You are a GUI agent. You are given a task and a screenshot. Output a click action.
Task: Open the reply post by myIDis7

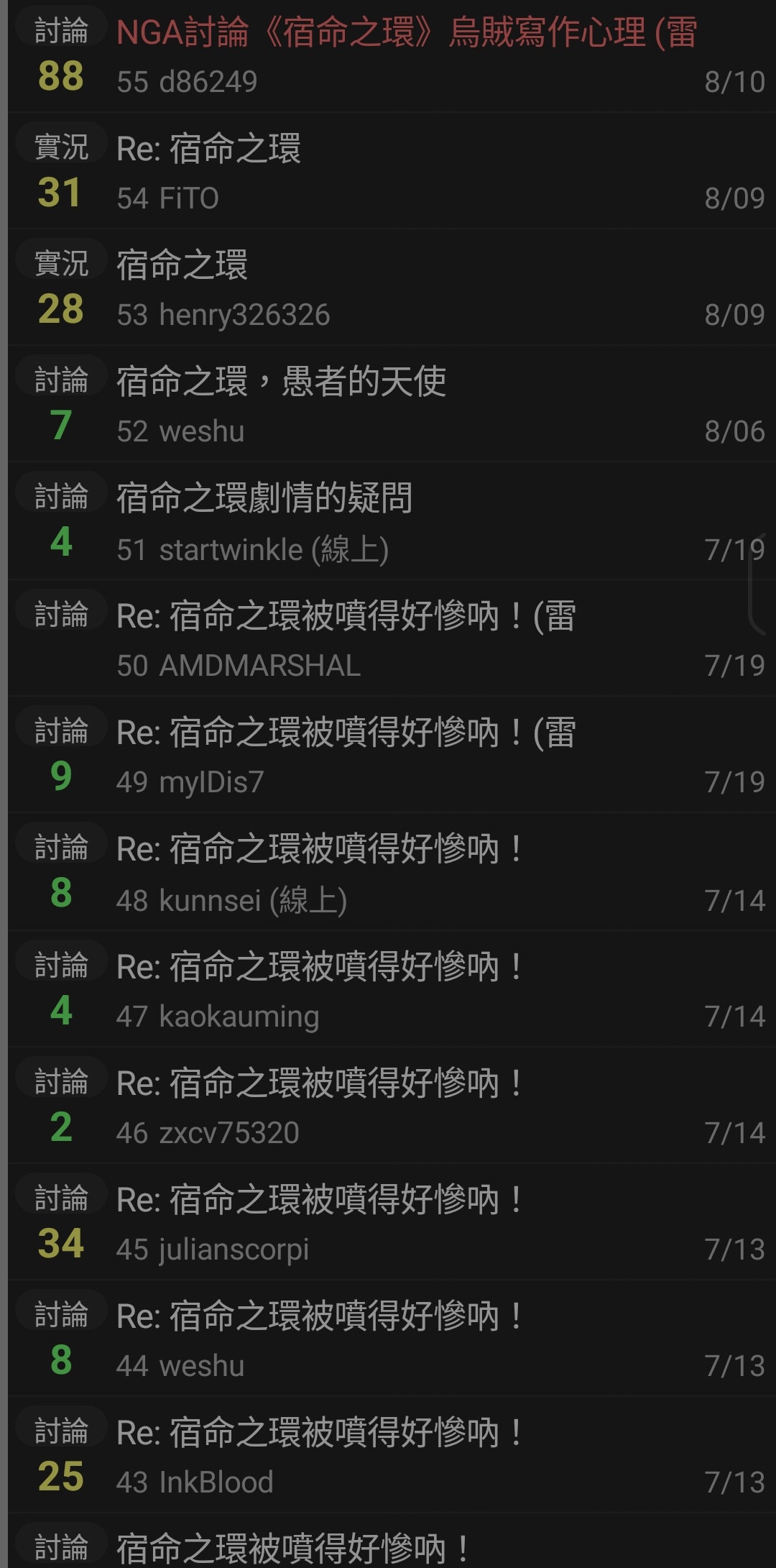[x=392, y=755]
